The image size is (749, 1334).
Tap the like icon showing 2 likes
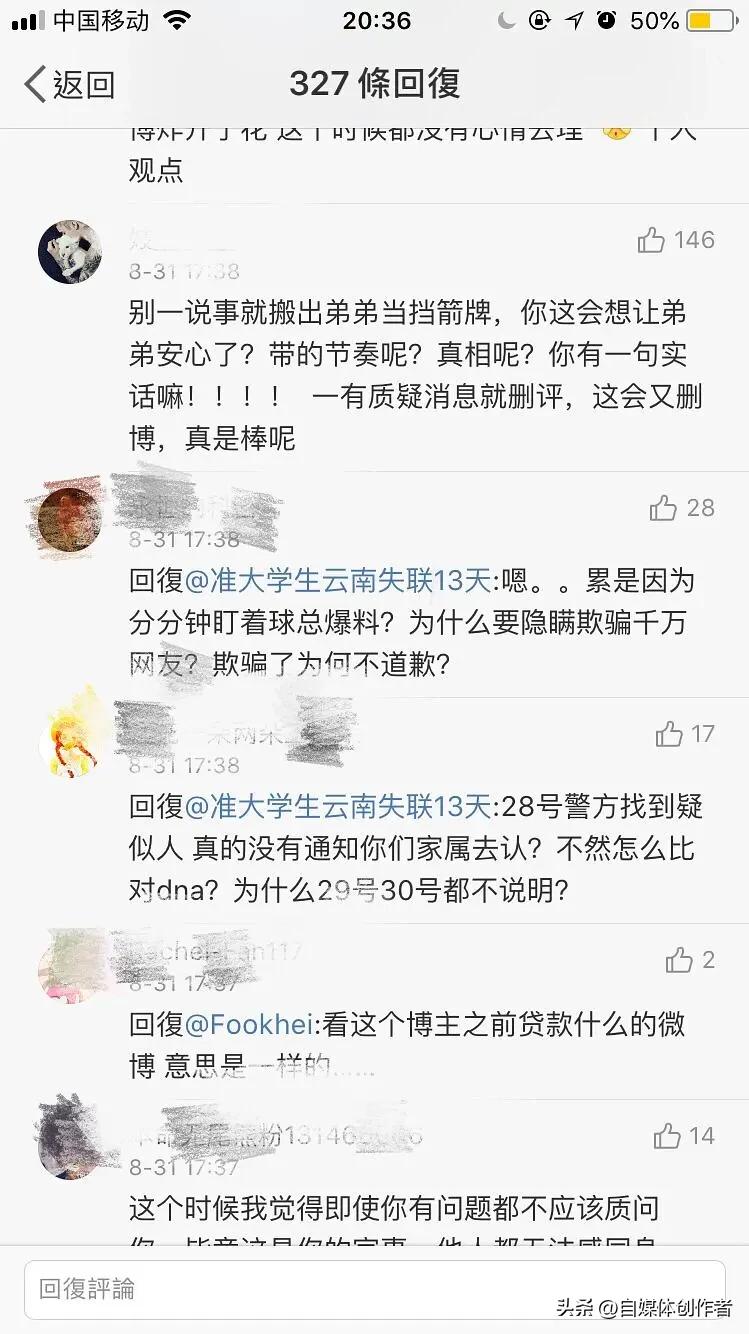pos(678,960)
